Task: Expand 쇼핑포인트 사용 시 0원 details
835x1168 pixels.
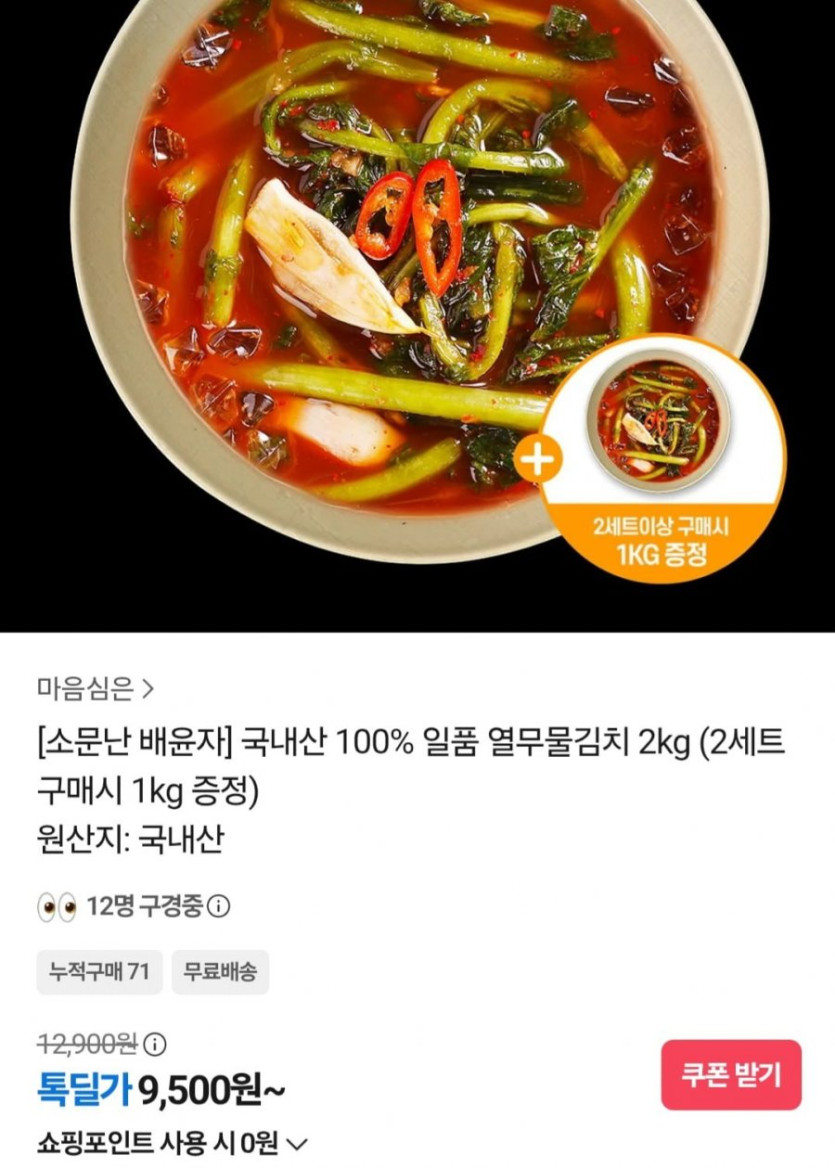Action: (x=297, y=1143)
